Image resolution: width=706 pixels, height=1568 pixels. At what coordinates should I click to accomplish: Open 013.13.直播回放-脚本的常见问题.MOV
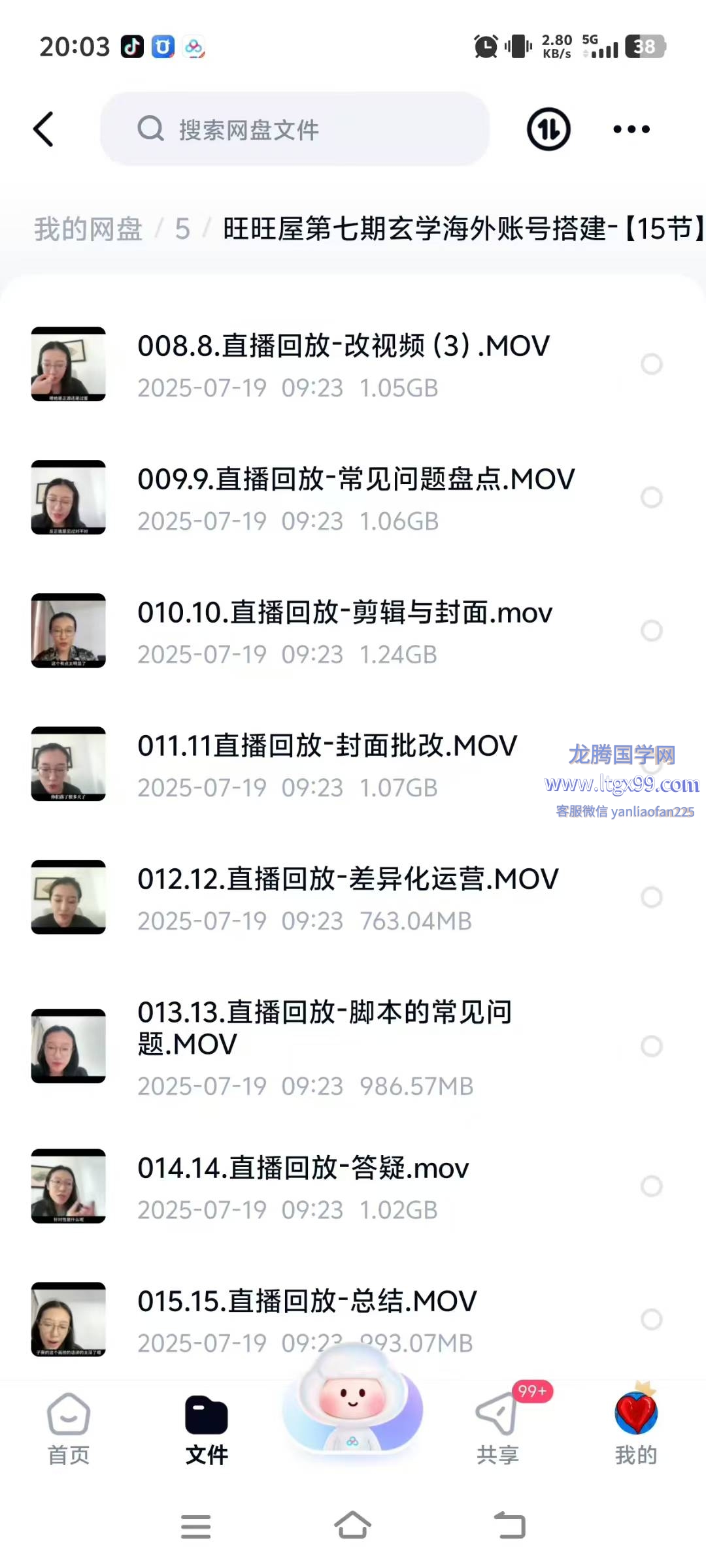coord(324,1027)
